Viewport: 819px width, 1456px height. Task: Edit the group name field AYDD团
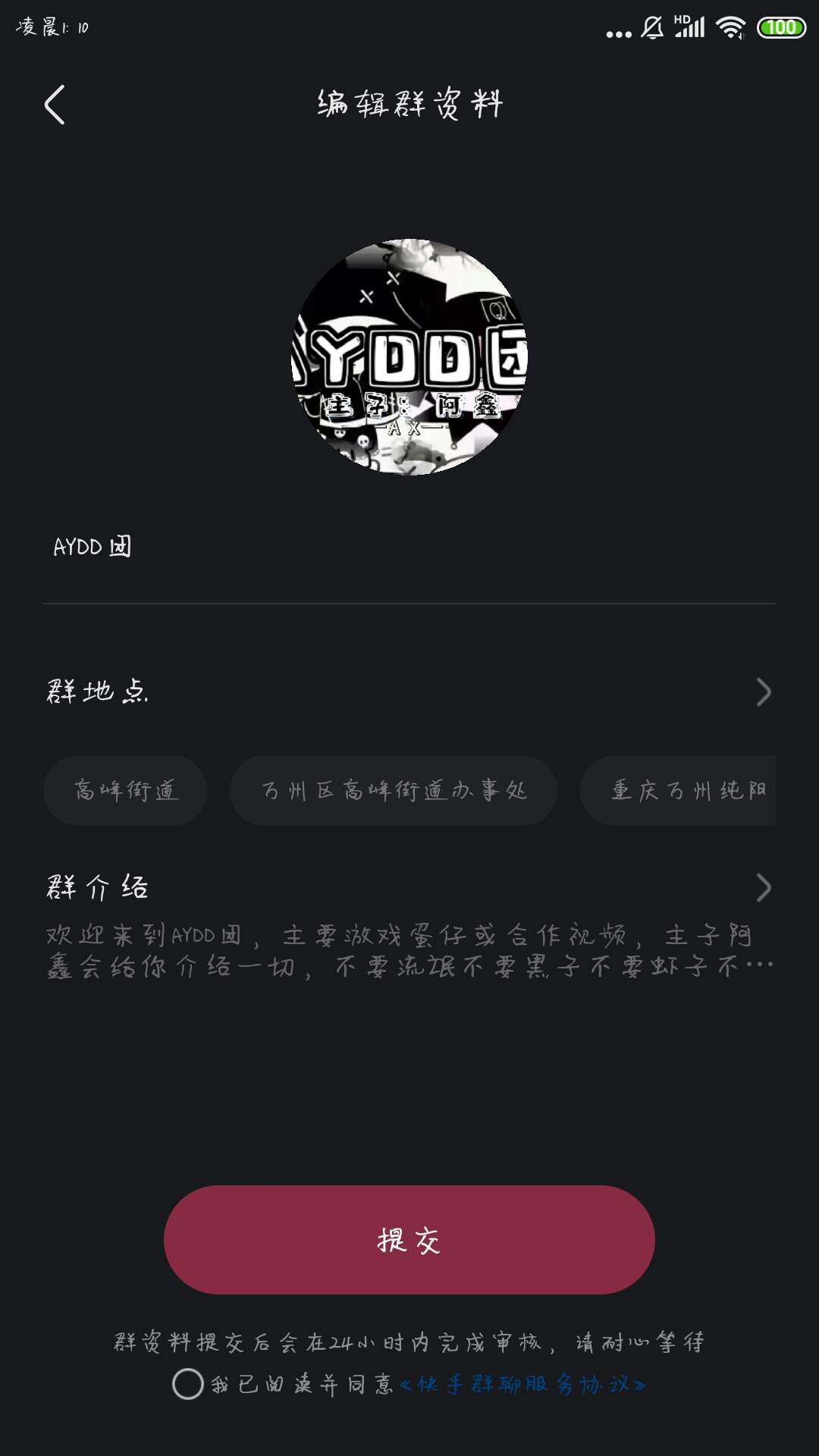pos(409,548)
